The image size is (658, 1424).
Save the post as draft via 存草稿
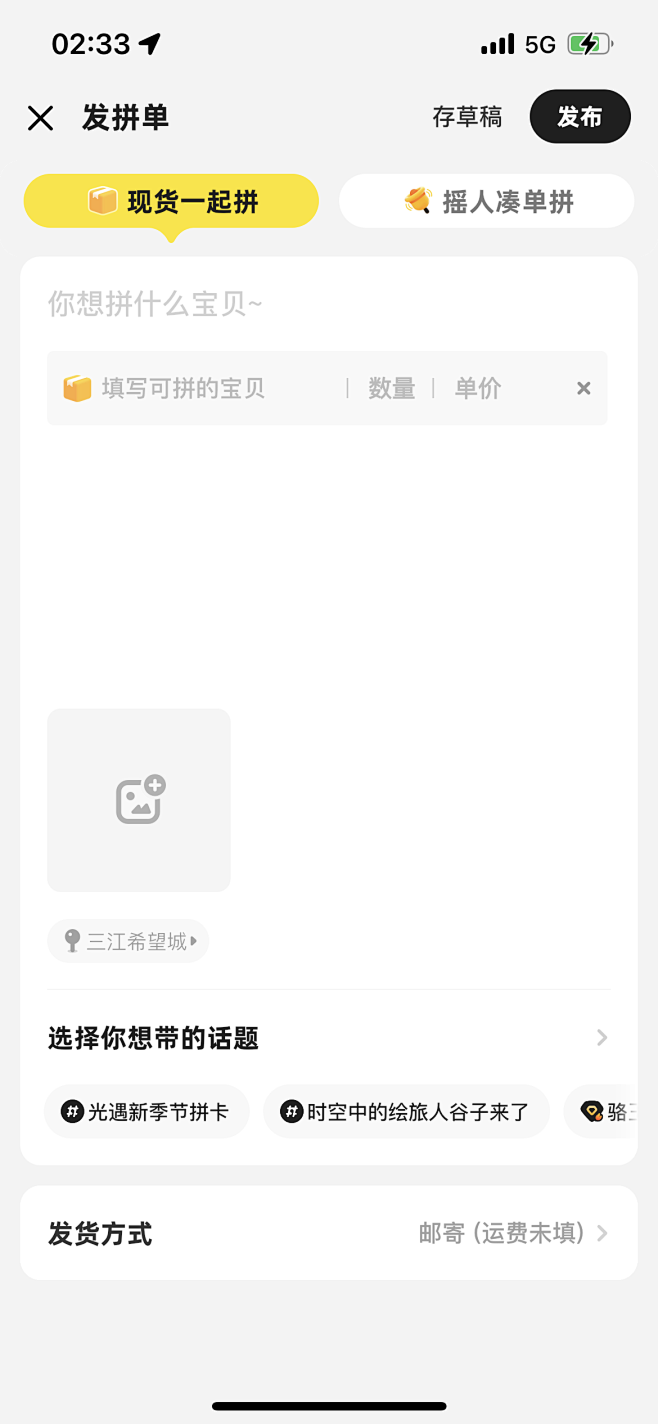pos(467,117)
